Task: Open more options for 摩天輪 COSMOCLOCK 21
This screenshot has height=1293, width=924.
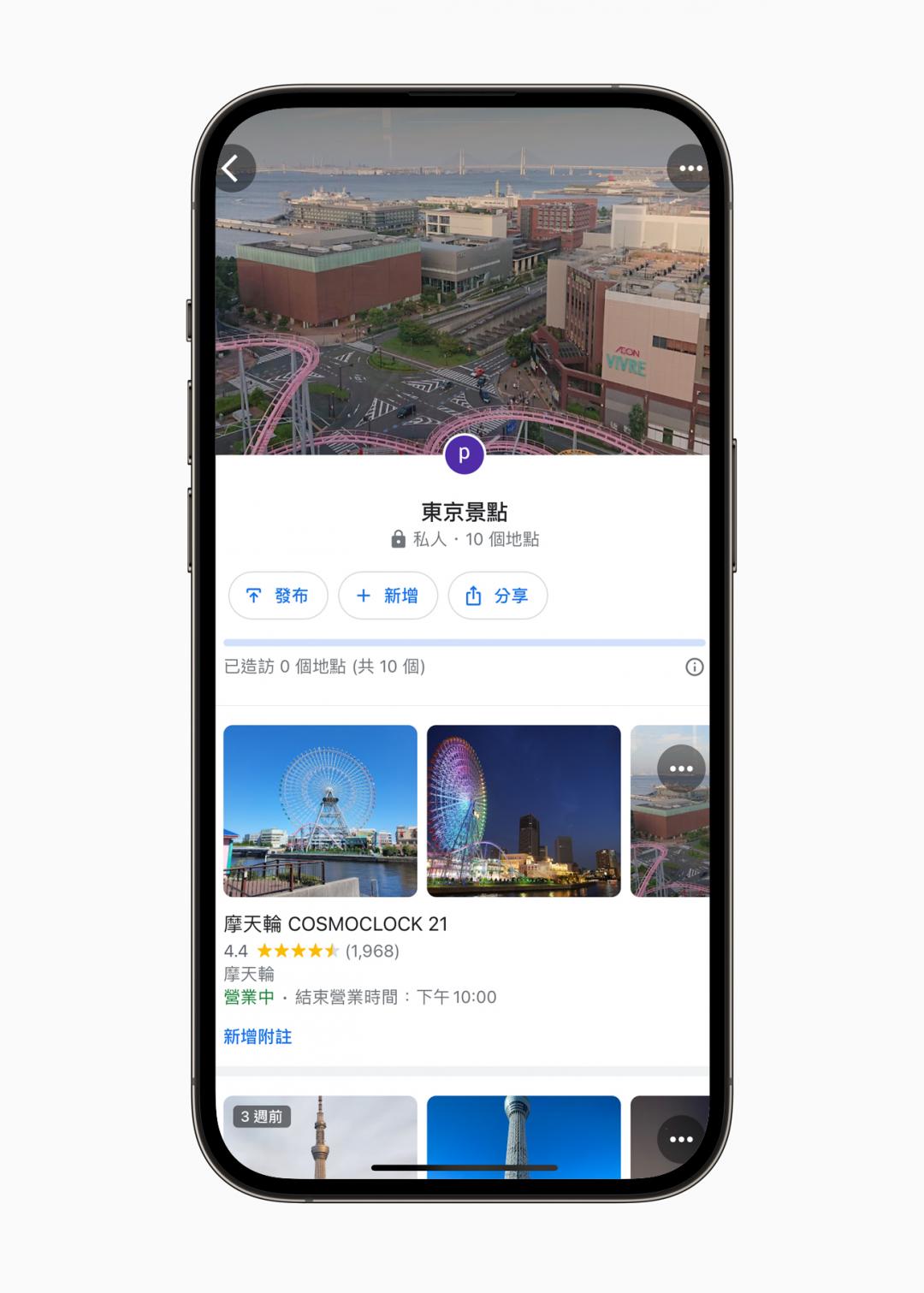Action: coord(681,768)
